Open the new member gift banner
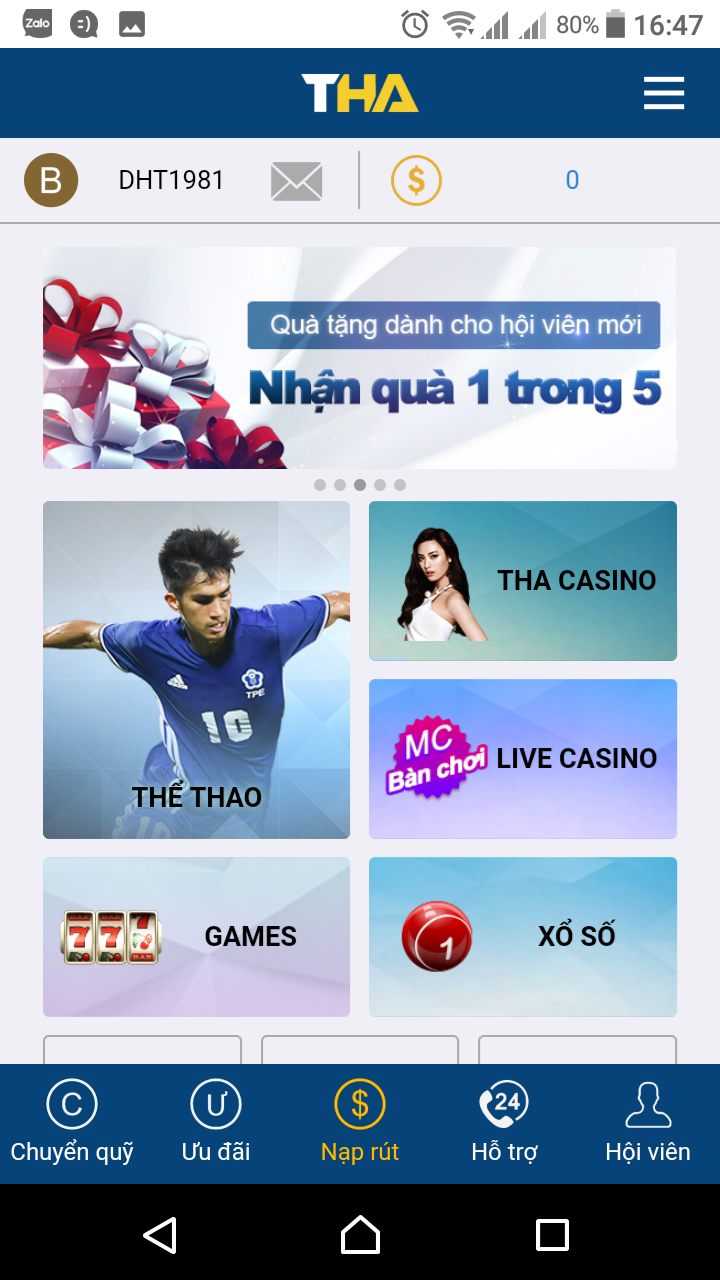 (x=360, y=358)
